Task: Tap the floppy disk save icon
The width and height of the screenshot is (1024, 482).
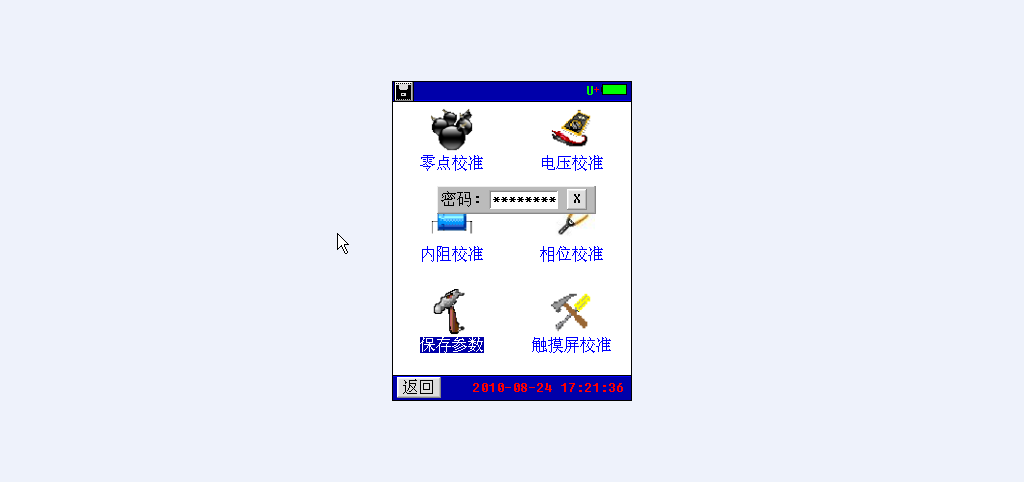Action: click(x=403, y=91)
